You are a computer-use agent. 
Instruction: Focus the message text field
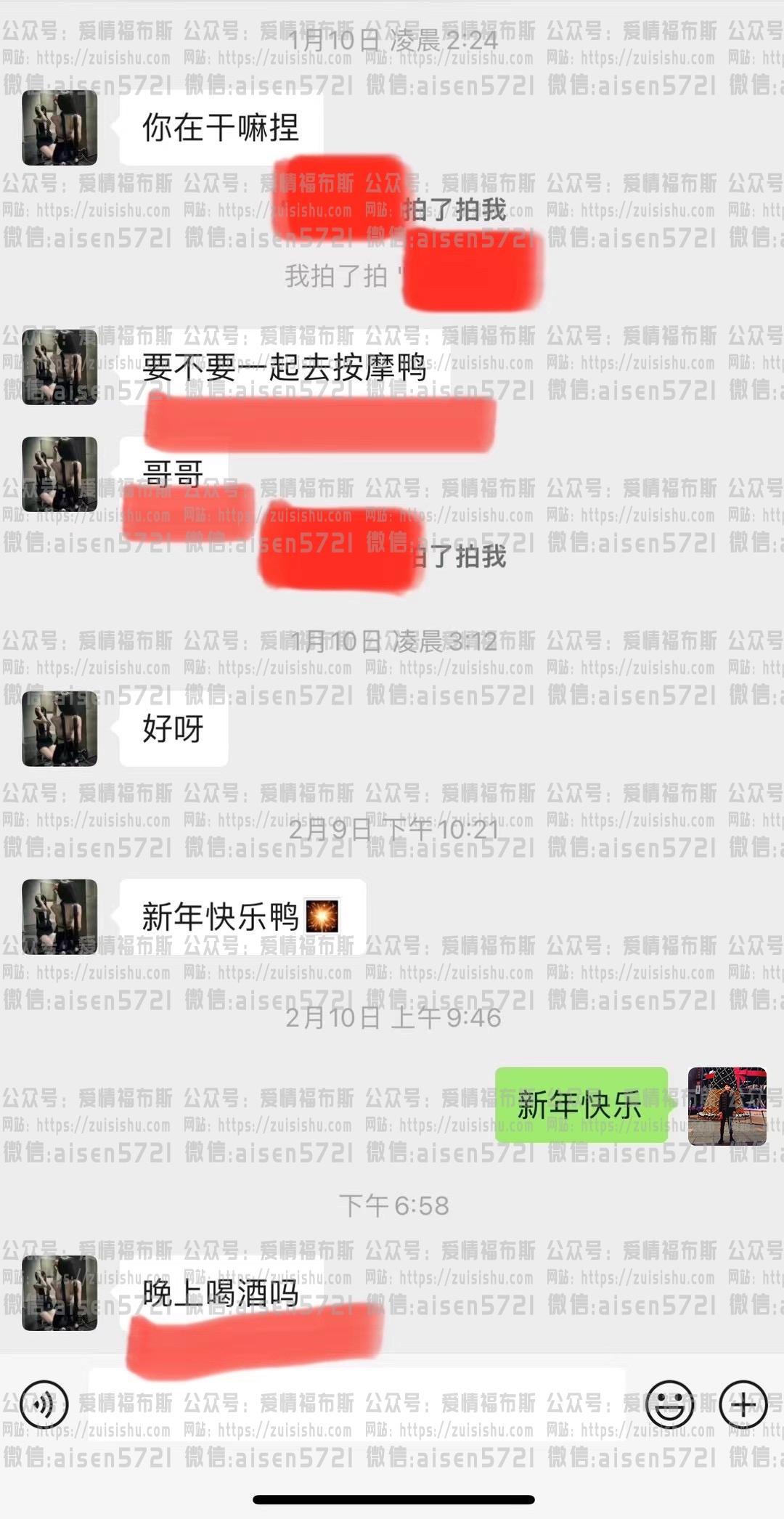(356, 1405)
